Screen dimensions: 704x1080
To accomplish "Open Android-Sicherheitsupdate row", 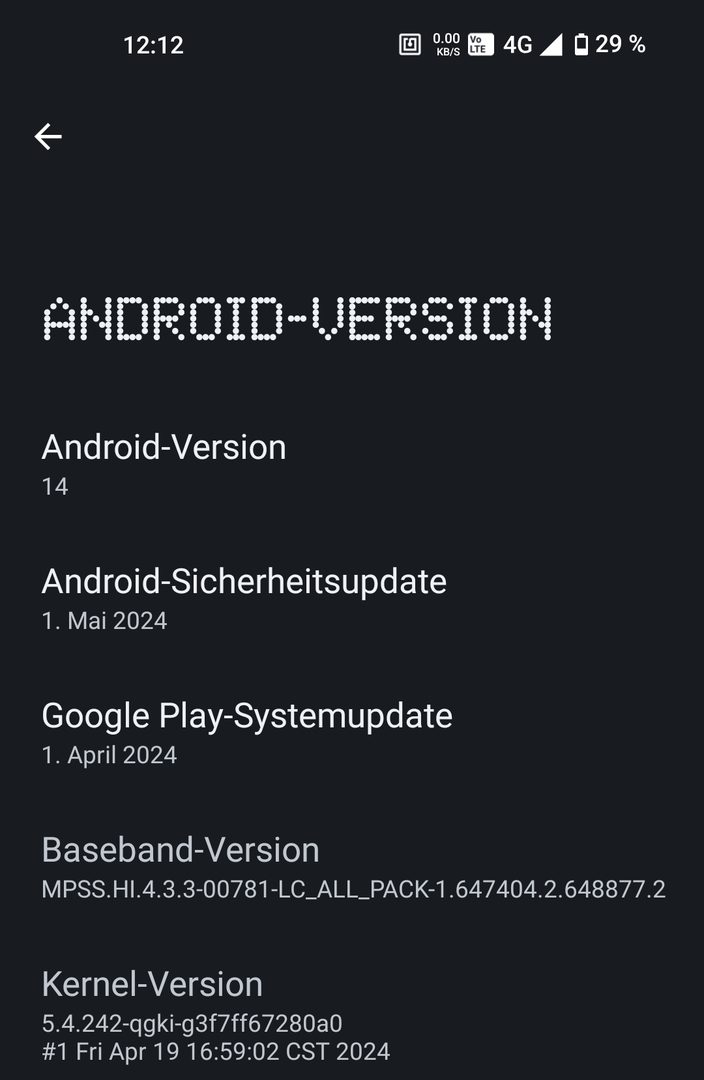I will (x=244, y=598).
